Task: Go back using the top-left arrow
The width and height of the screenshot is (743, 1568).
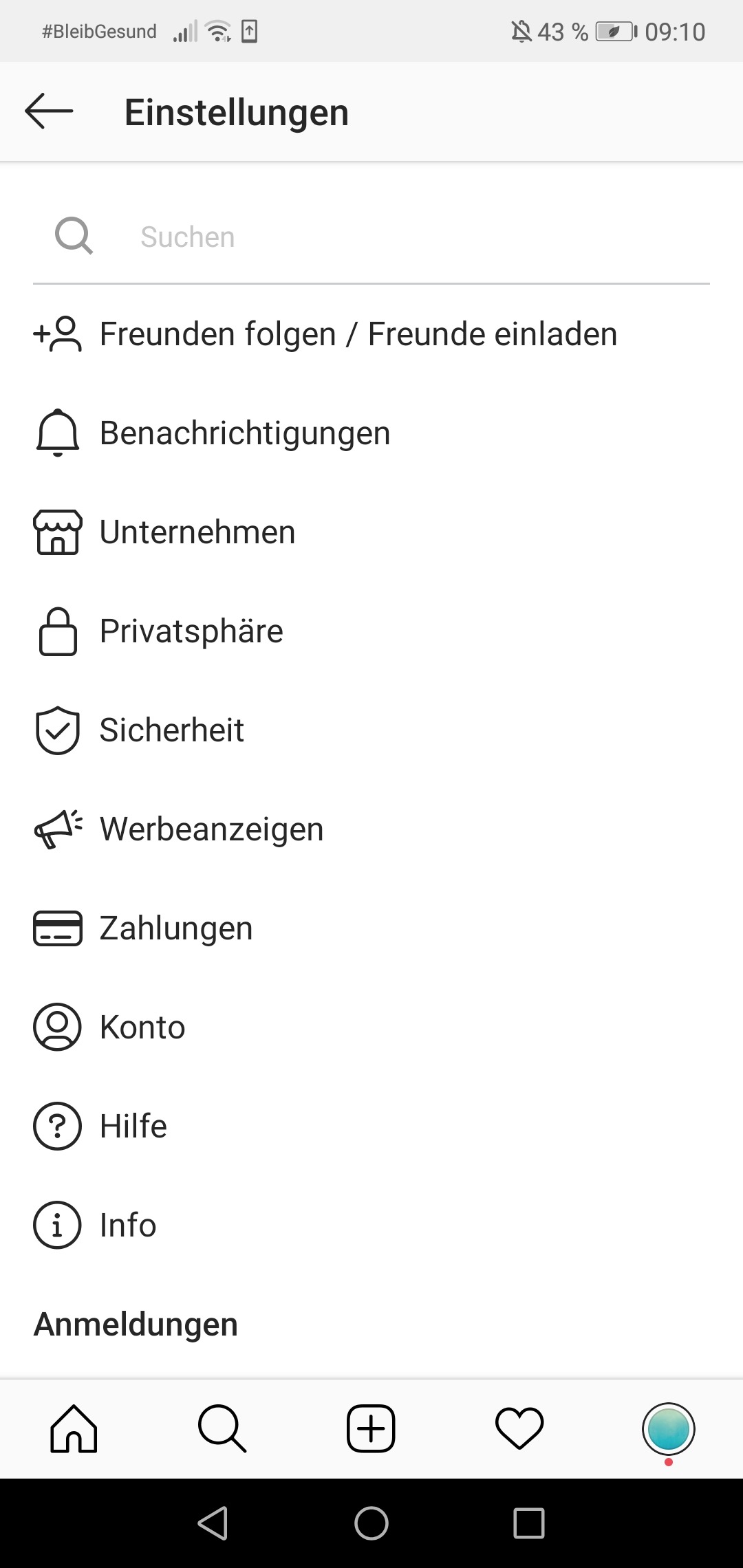Action: pos(49,111)
